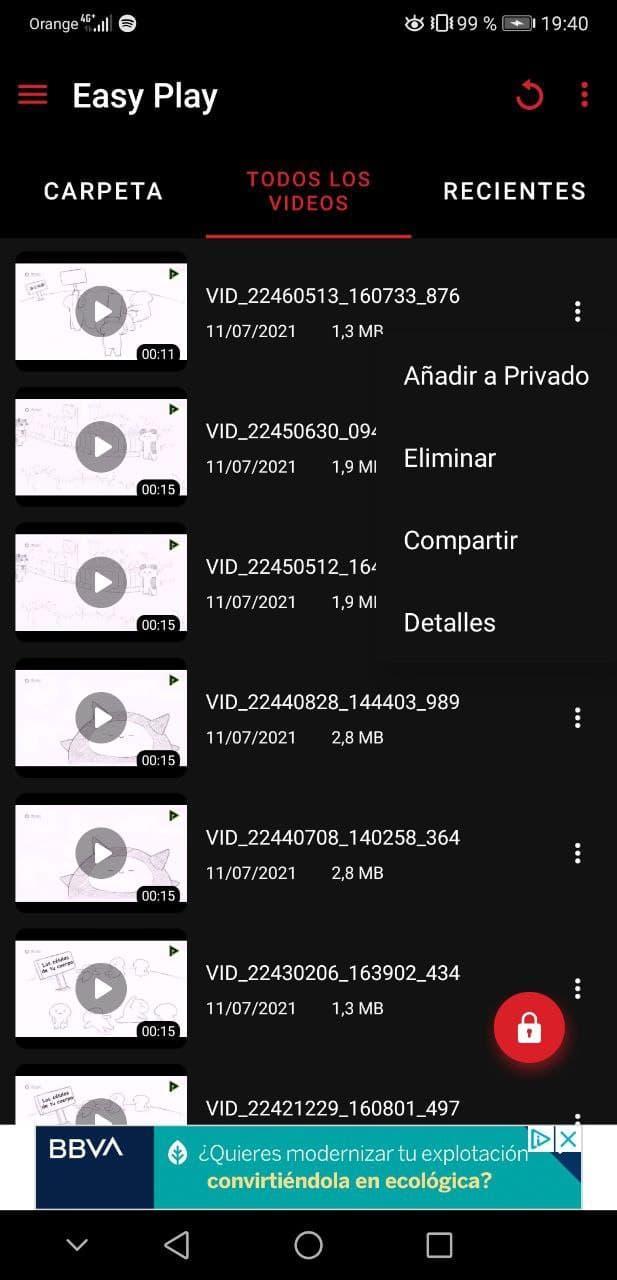Play video VID_22440828_144403_989
The image size is (617, 1280).
[x=101, y=717]
